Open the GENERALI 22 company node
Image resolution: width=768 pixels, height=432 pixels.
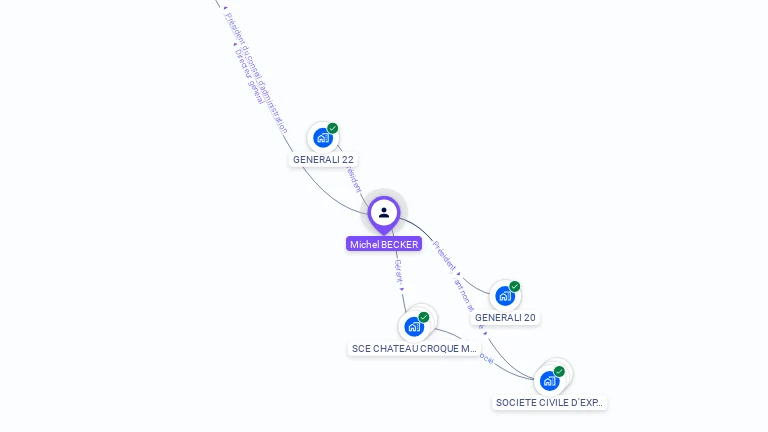[x=322, y=138]
